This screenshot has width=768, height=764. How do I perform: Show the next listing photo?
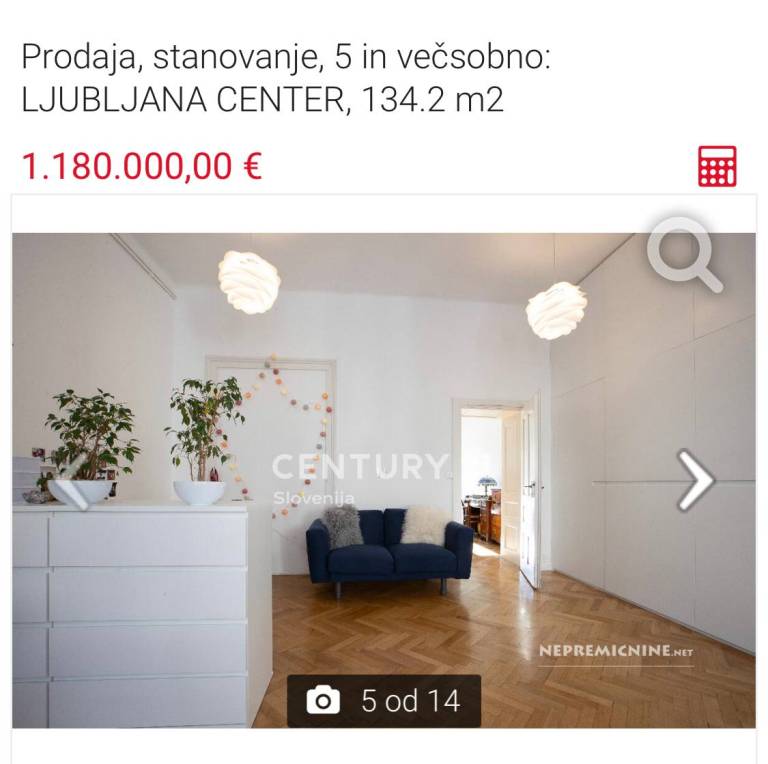coord(695,481)
